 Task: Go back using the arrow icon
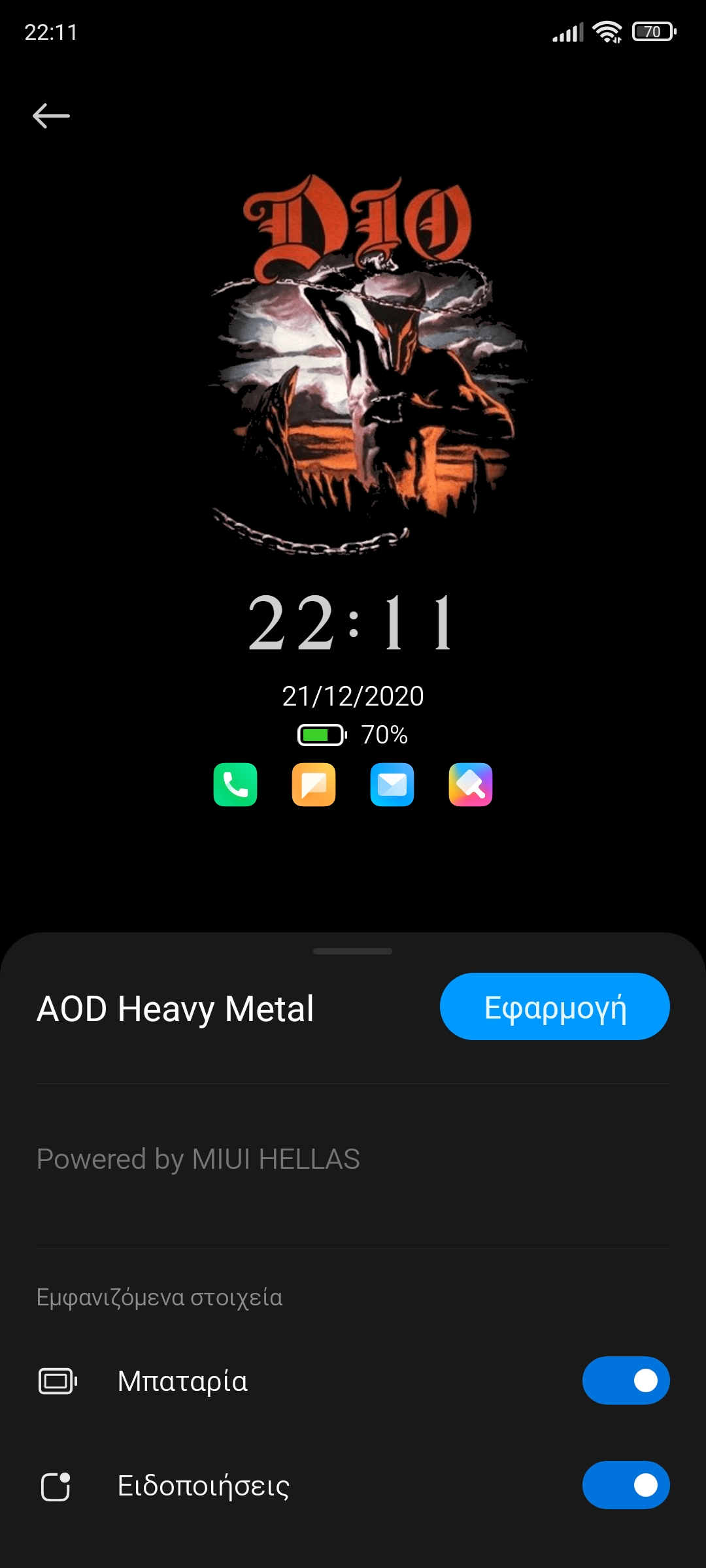pyautogui.click(x=51, y=116)
